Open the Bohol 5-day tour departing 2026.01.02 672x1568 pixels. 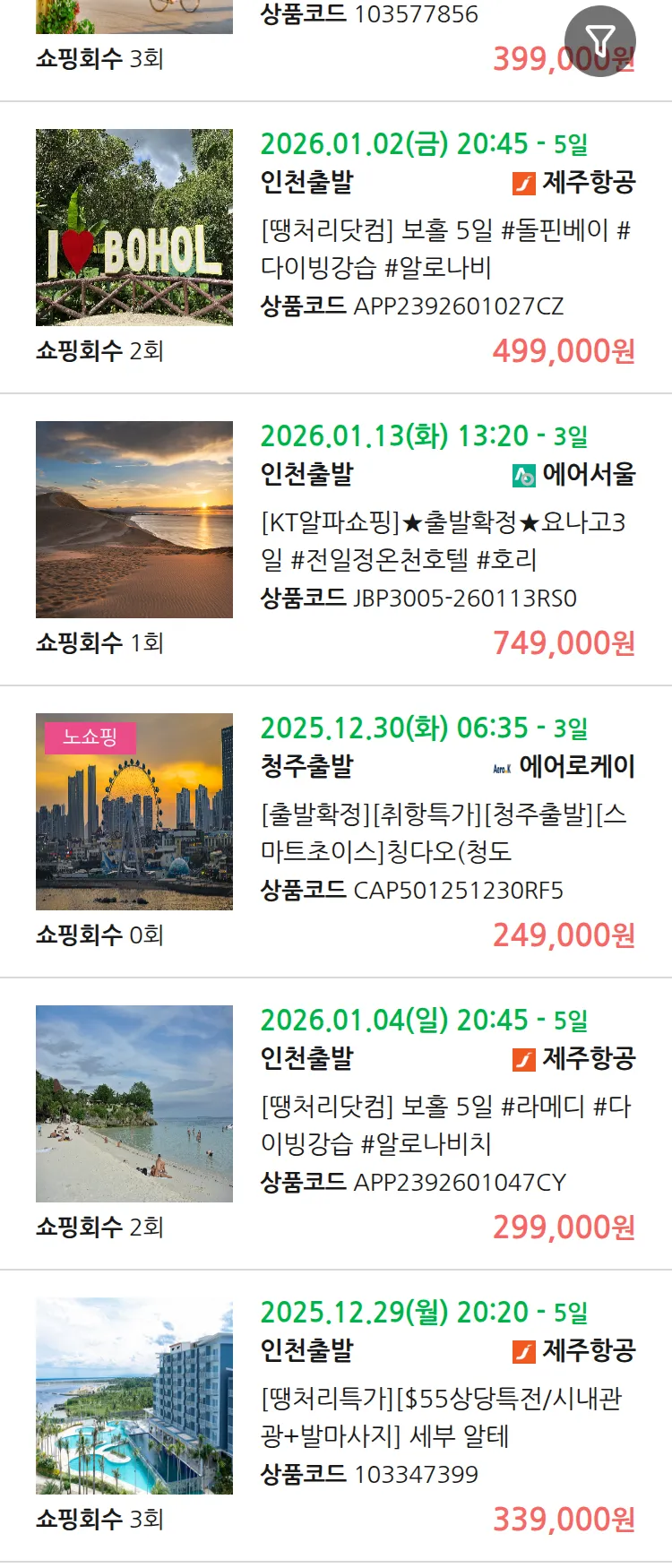[x=445, y=248]
